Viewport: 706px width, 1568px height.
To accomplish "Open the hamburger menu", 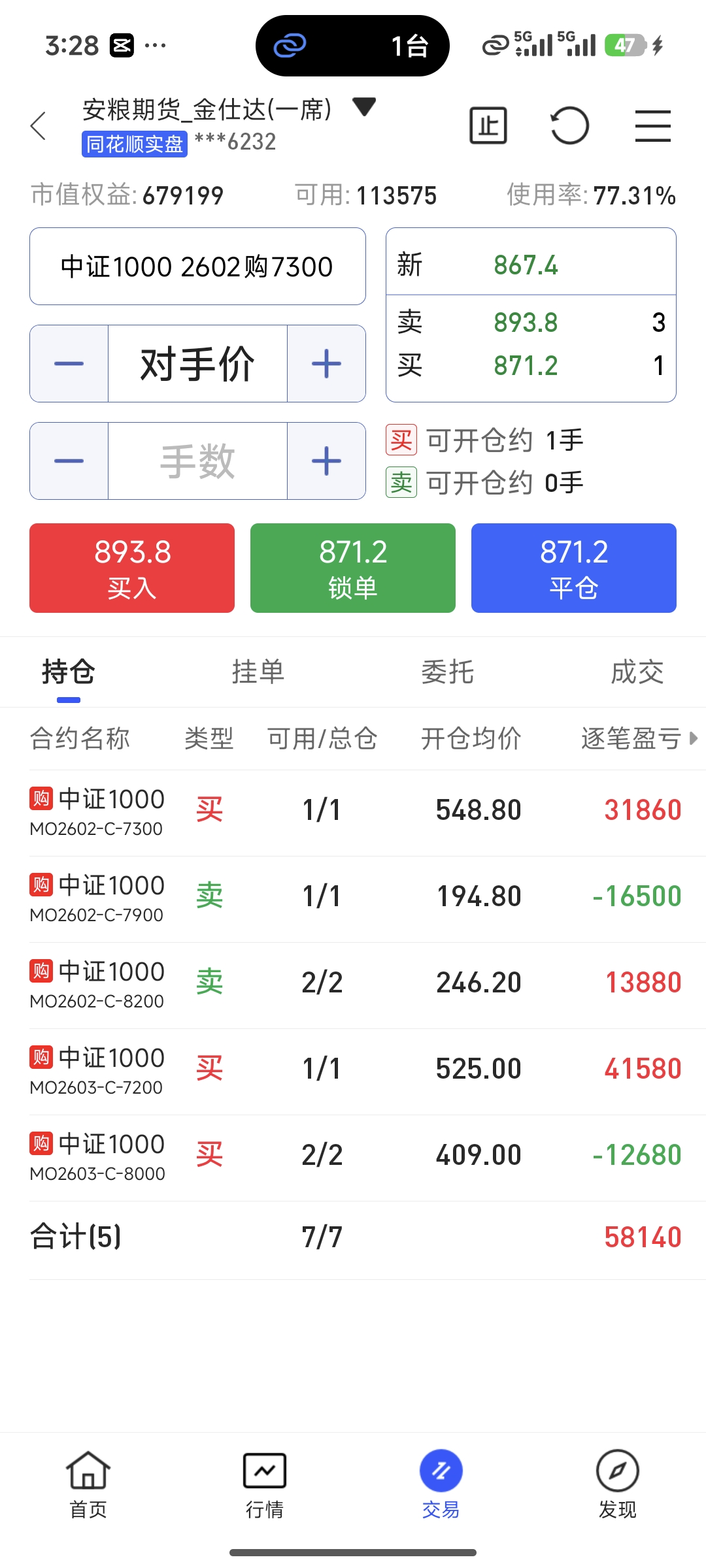I will click(652, 125).
